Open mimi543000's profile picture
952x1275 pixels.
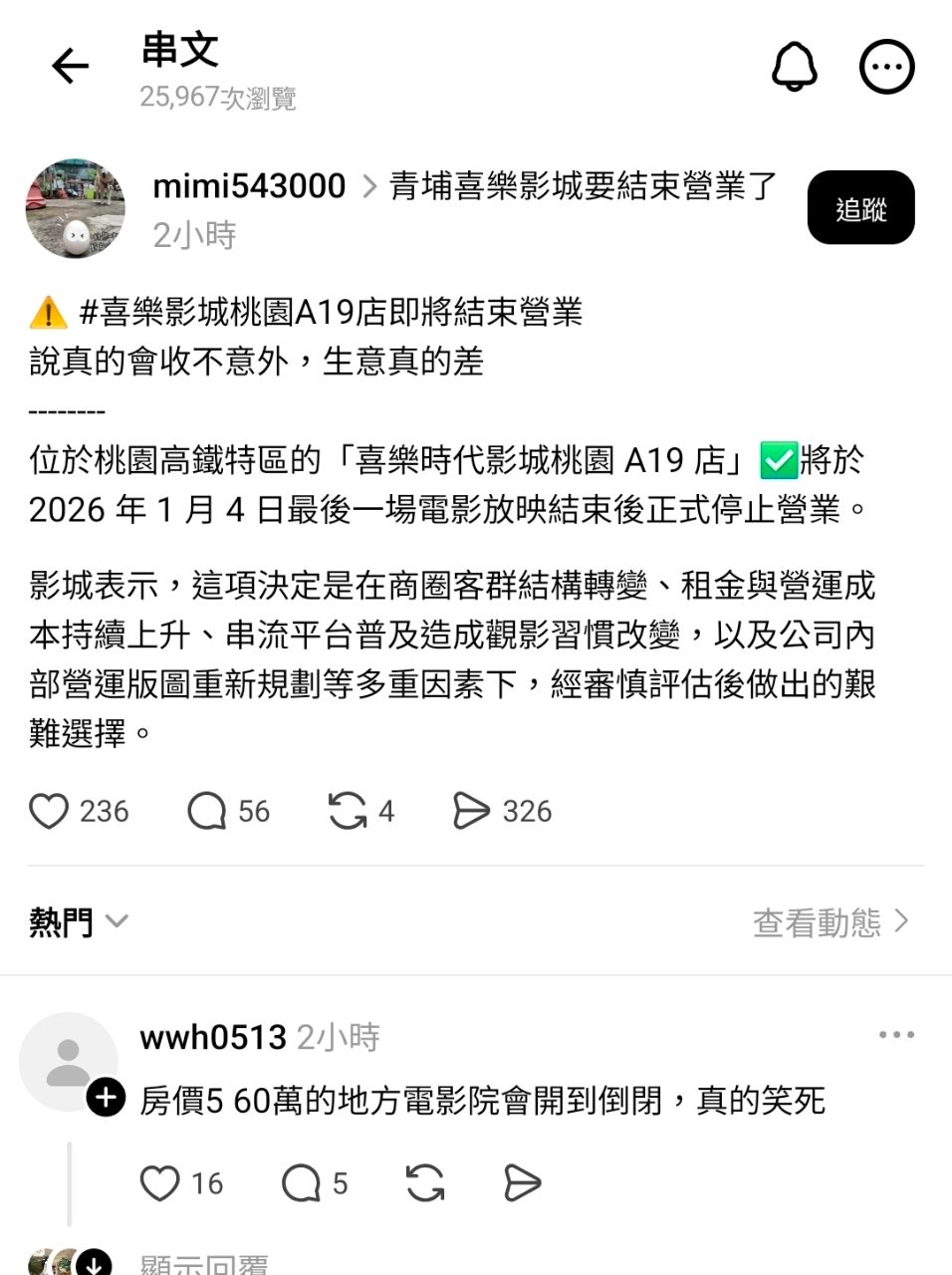click(75, 208)
